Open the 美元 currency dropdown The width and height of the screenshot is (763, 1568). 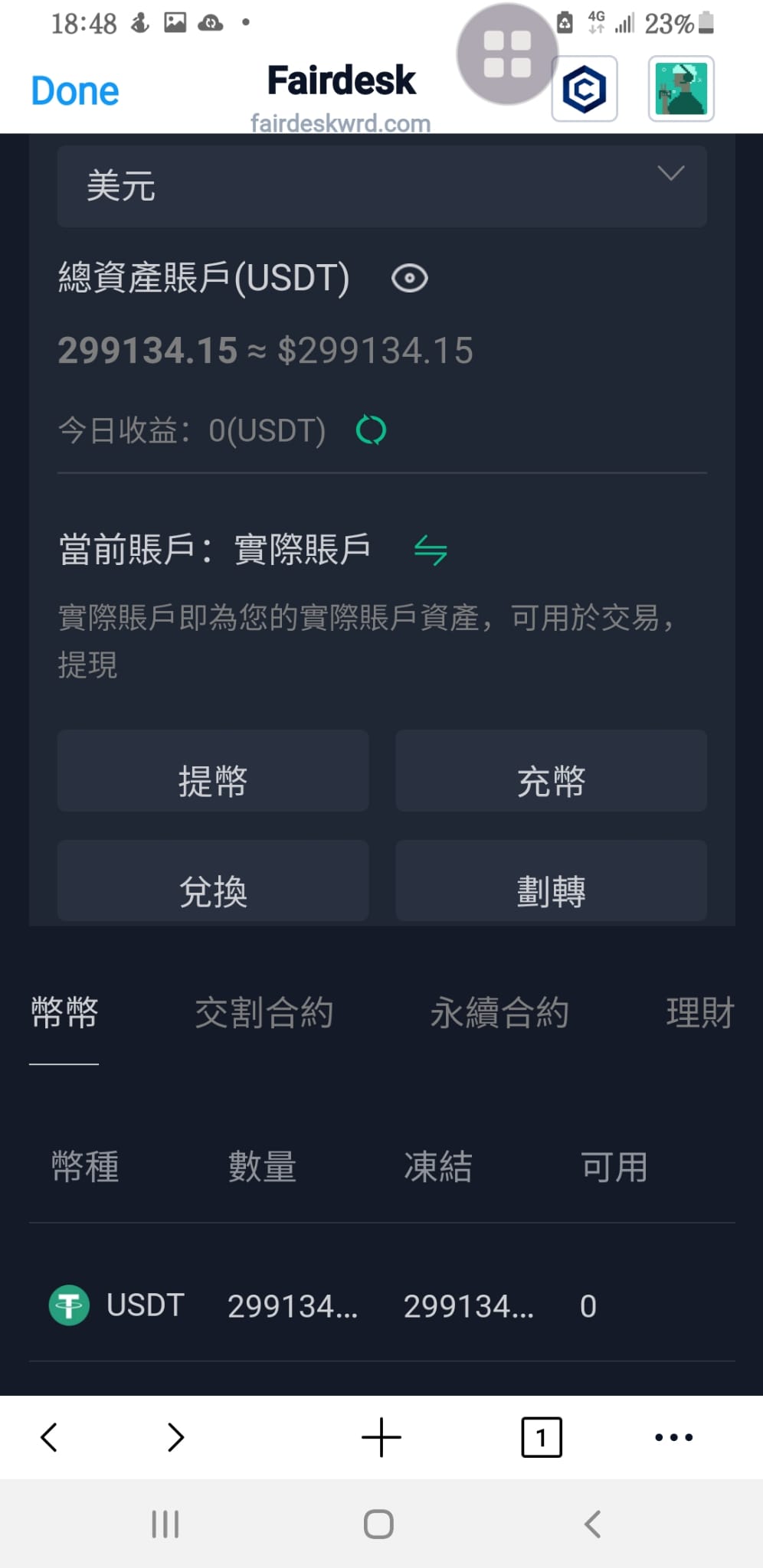point(381,186)
